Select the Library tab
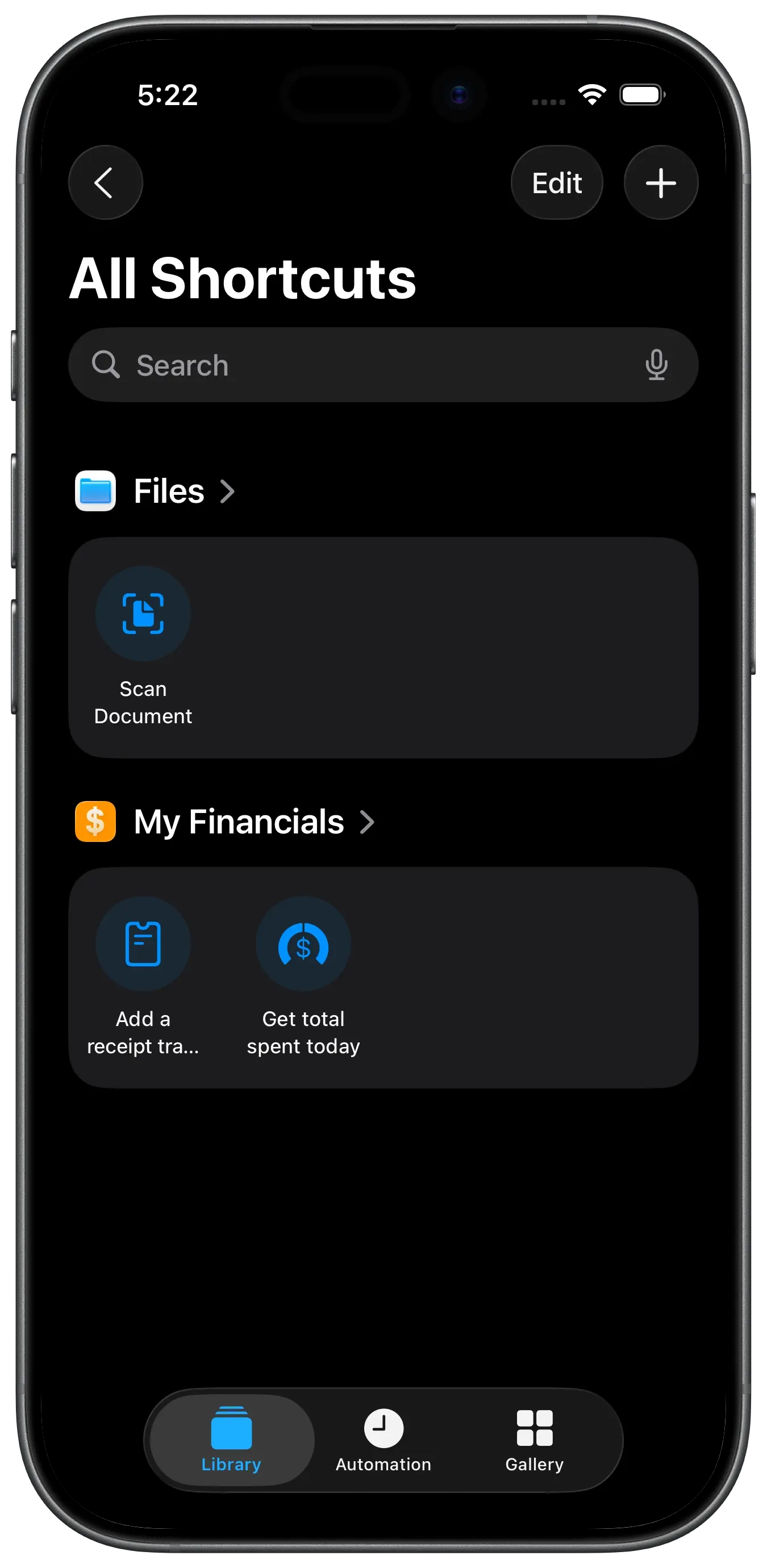The height and width of the screenshot is (1568, 767). click(x=231, y=1440)
